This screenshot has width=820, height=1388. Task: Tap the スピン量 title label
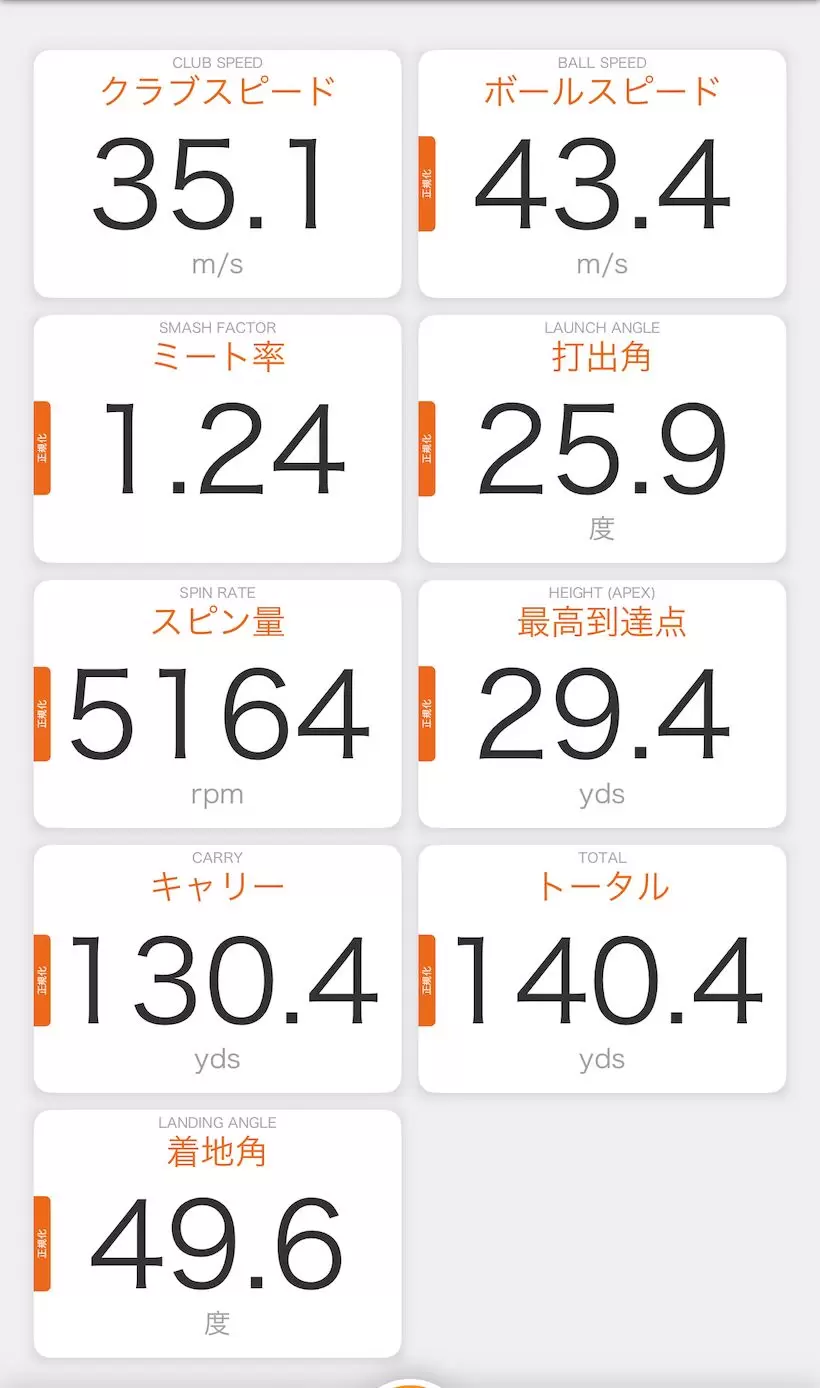[217, 622]
